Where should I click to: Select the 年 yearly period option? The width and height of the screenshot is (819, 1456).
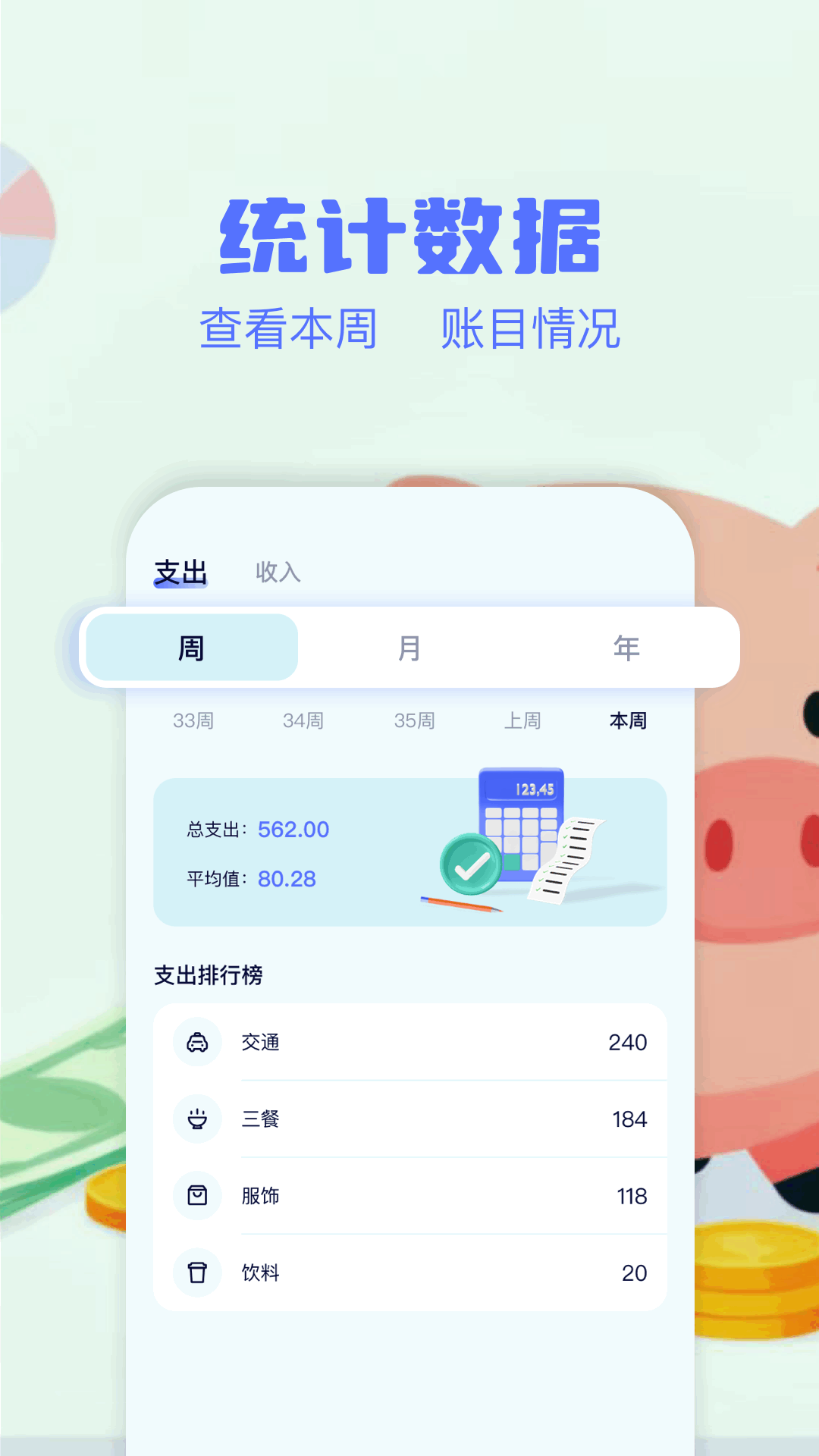coord(627,647)
